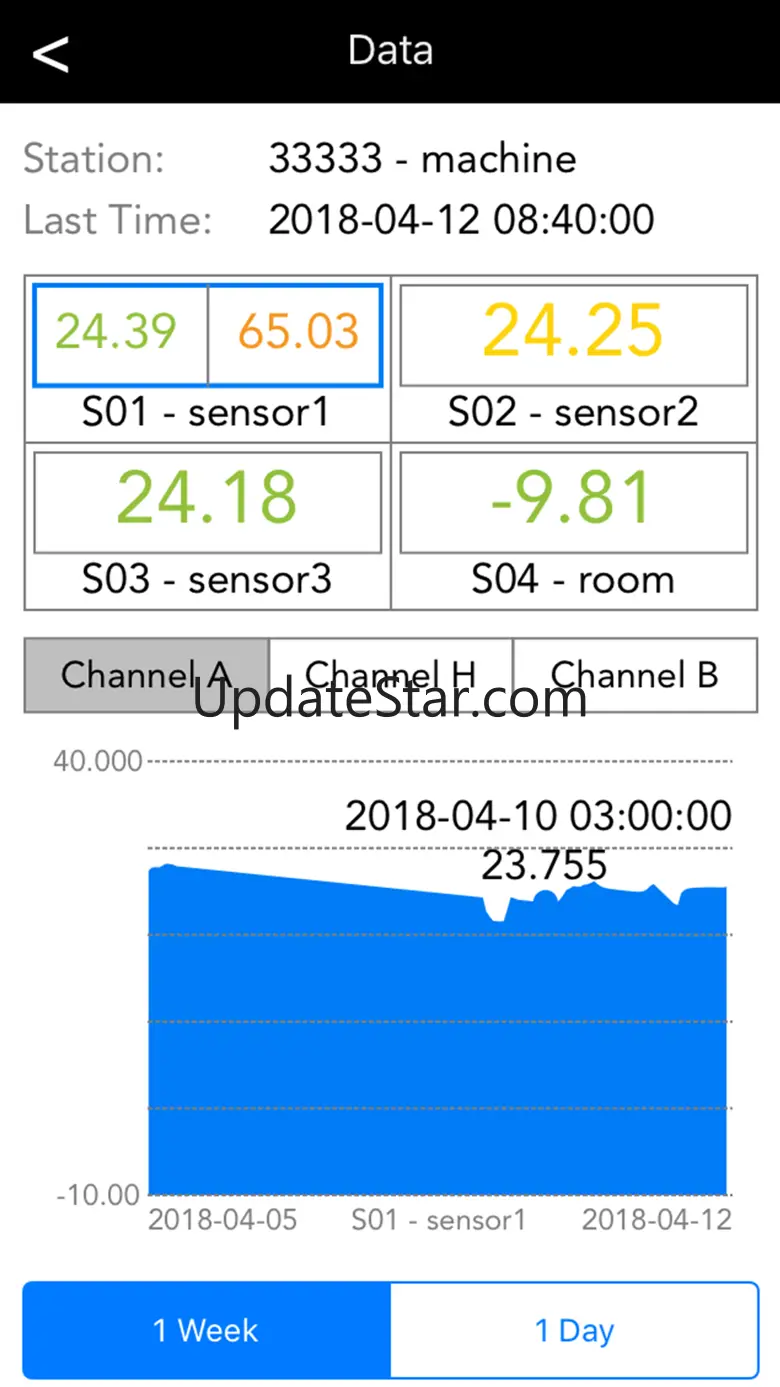Switch to Channel H tab
This screenshot has height=1387, width=780.
click(390, 675)
